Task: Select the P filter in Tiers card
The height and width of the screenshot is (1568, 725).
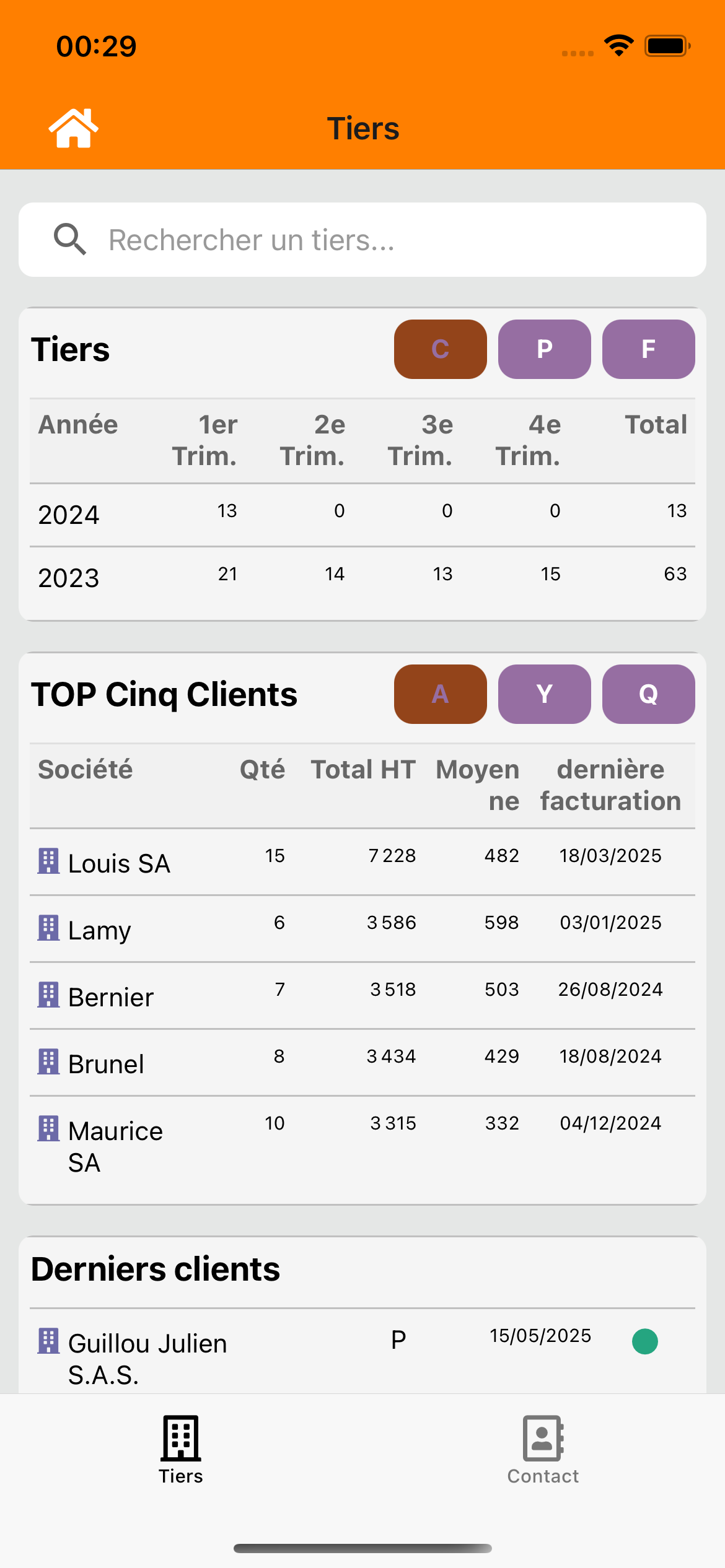Action: (x=545, y=349)
